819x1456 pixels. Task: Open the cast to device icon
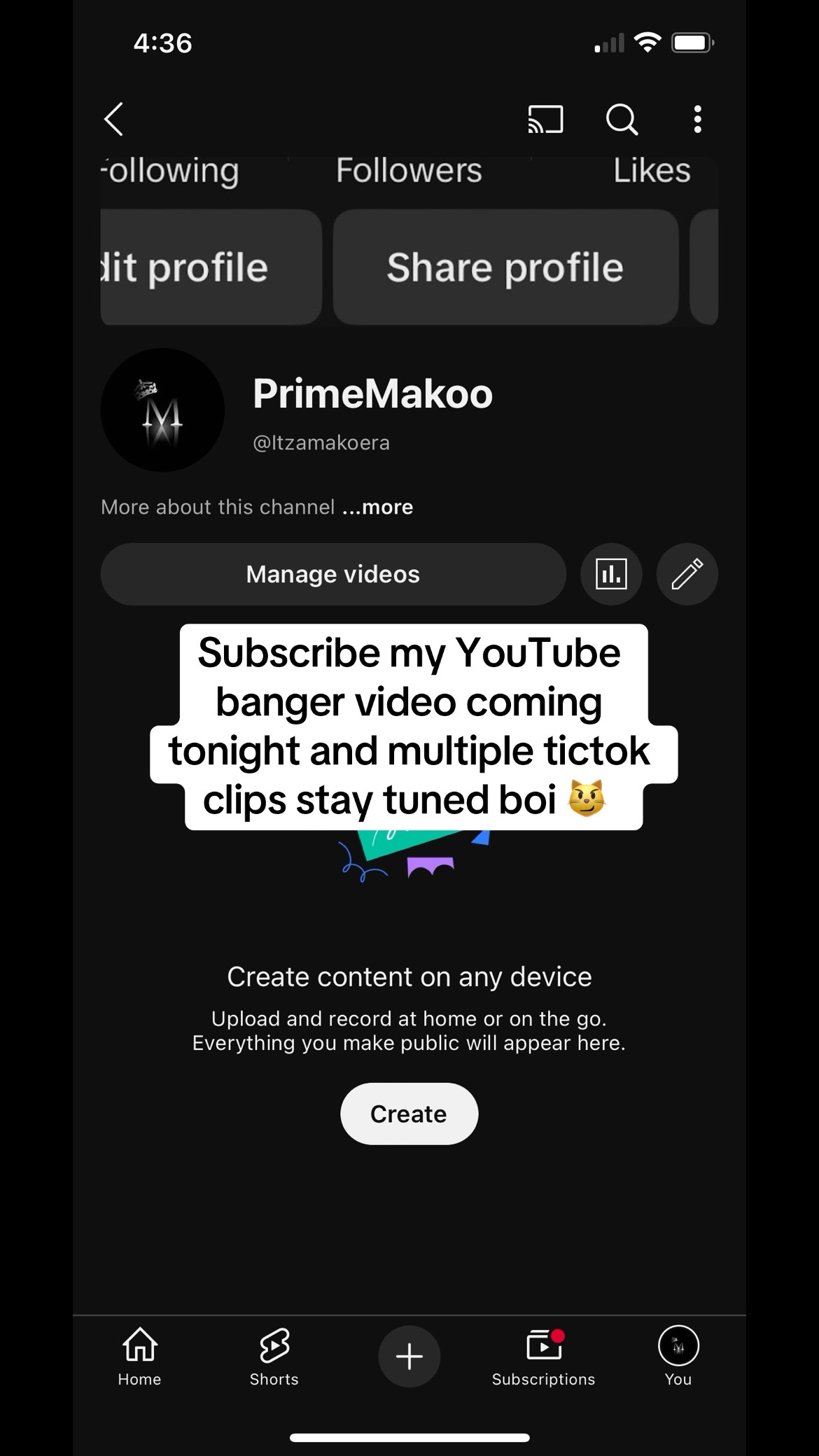pyautogui.click(x=545, y=119)
